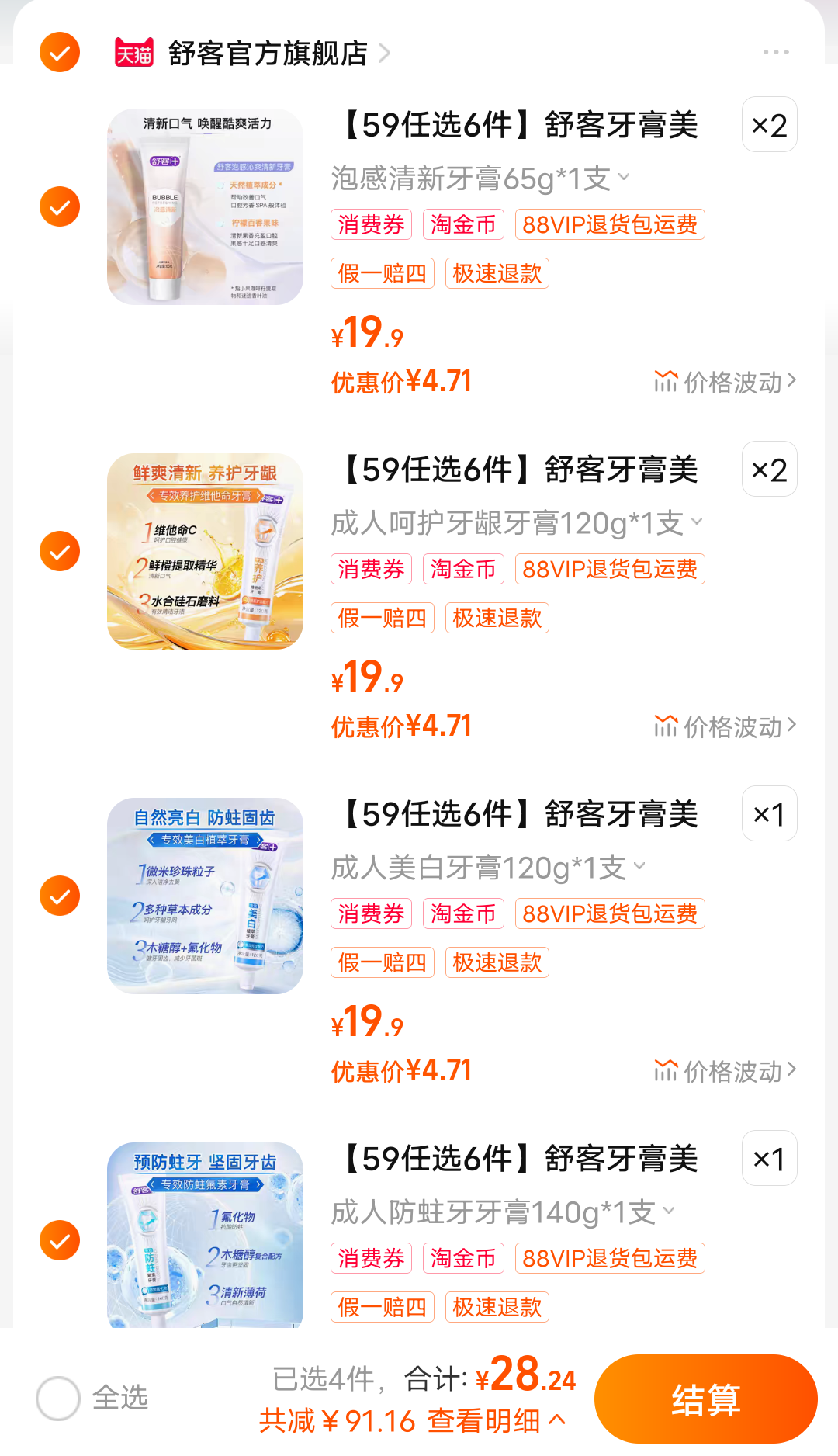838x1456 pixels.
Task: View price trend chart for 泡感清新牙膏
Action: tap(724, 382)
